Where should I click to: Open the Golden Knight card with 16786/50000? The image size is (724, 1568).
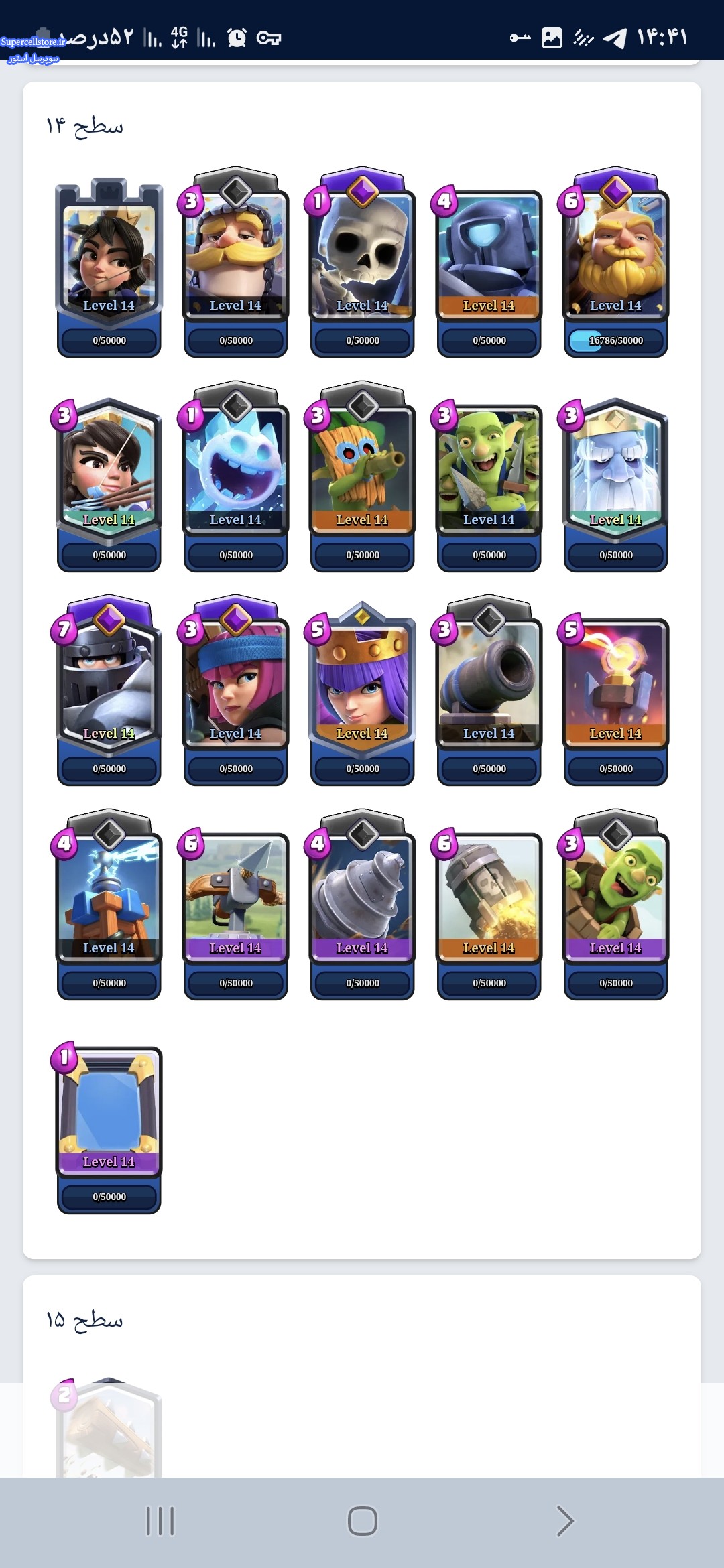coord(615,262)
